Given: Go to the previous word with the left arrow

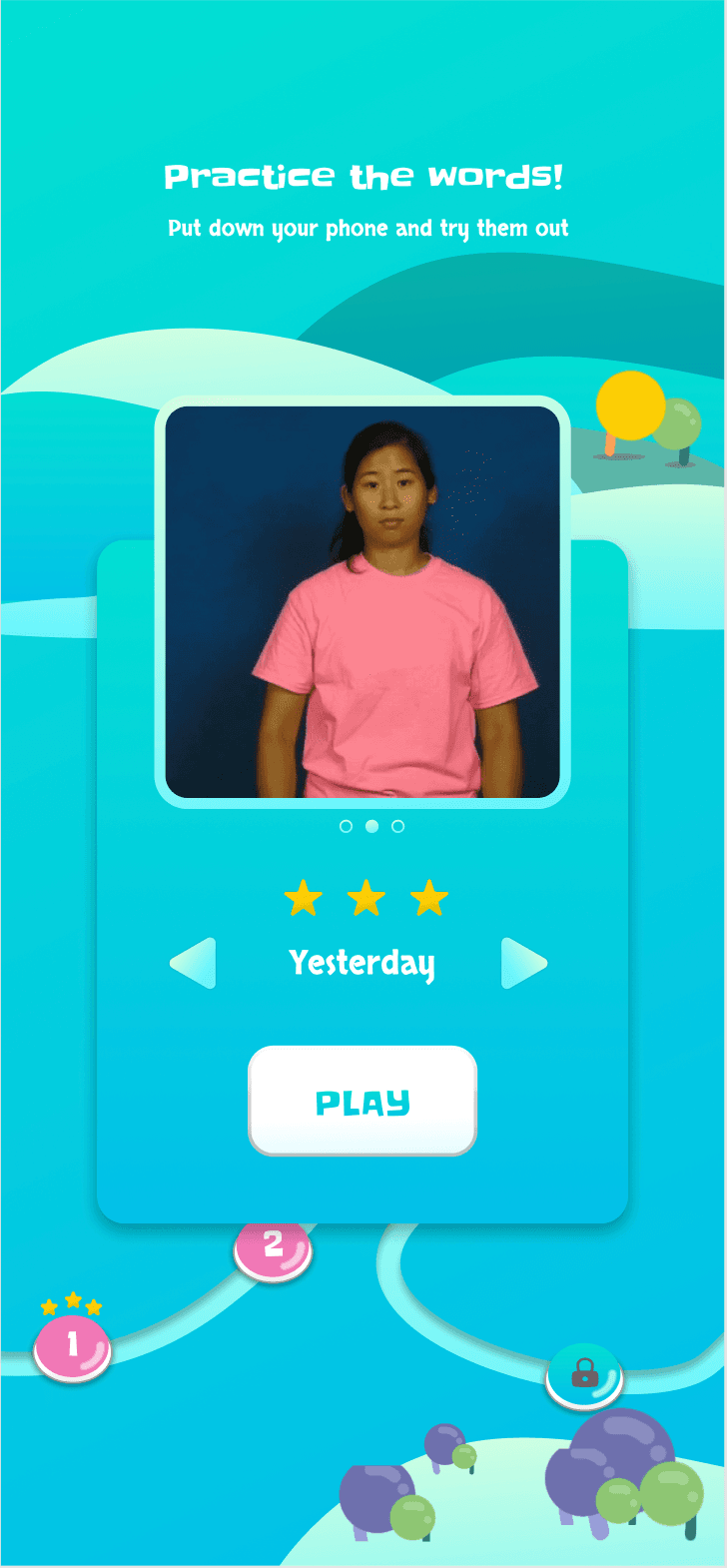Looking at the screenshot, I should [x=193, y=964].
